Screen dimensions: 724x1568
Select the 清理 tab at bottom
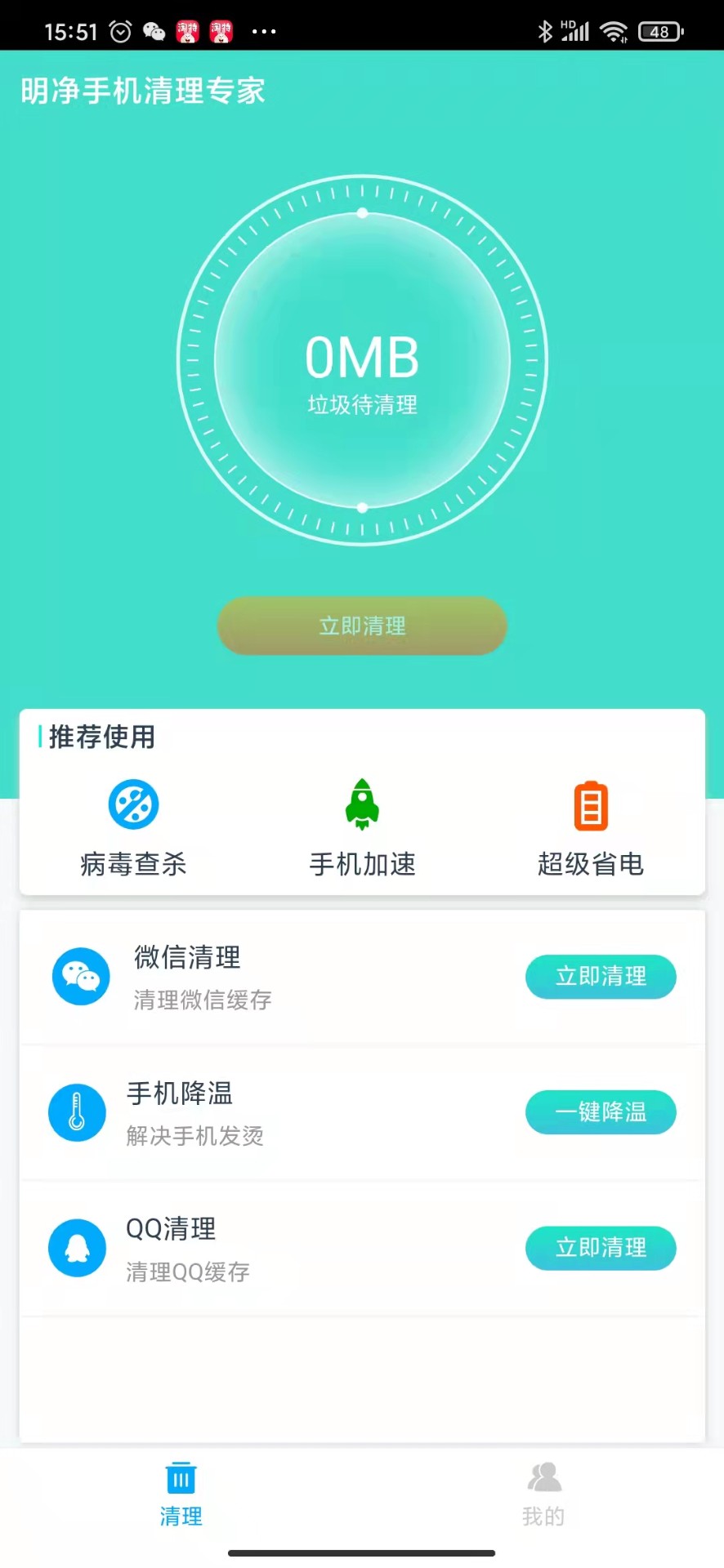coord(181,1496)
